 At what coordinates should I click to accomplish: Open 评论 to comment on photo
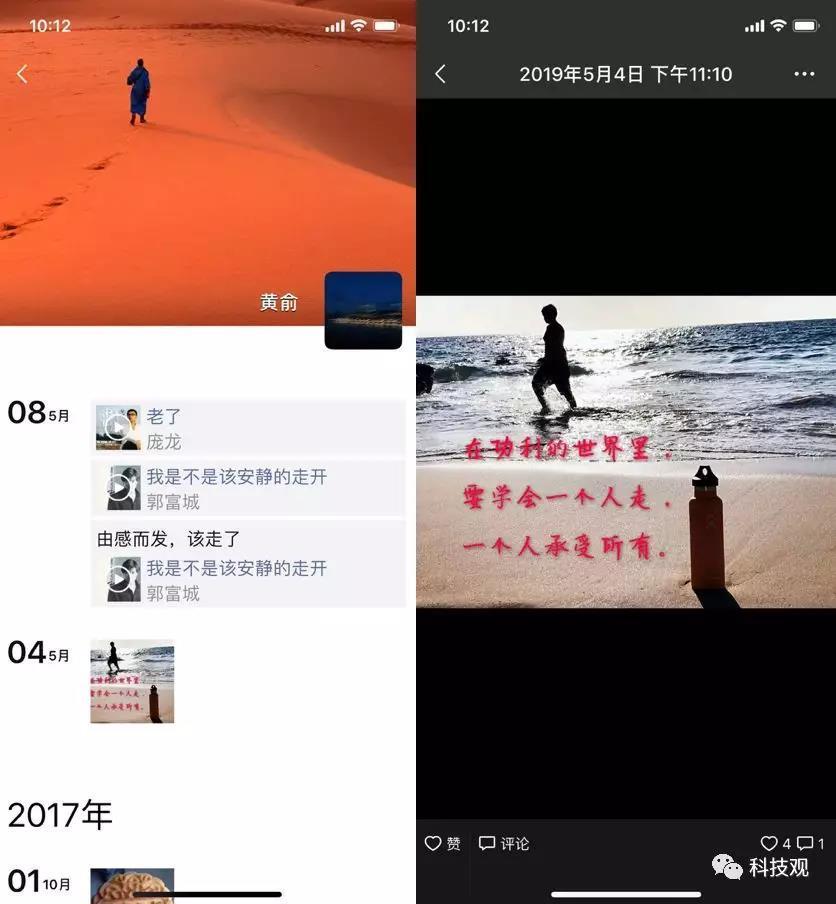point(504,843)
